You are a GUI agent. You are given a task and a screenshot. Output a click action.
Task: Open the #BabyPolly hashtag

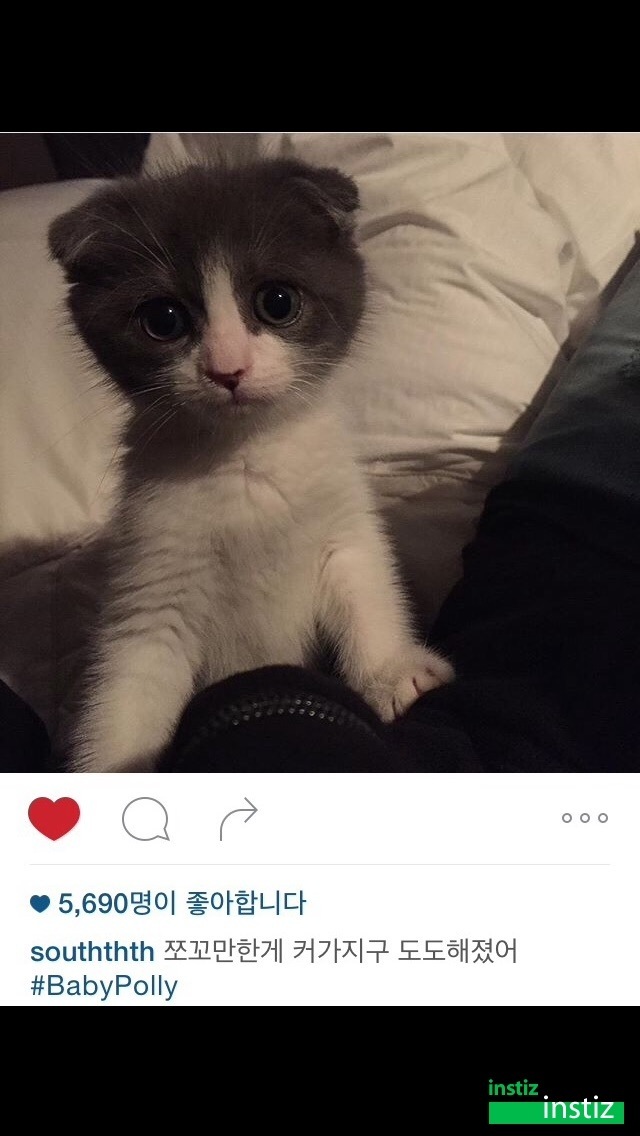[104, 986]
